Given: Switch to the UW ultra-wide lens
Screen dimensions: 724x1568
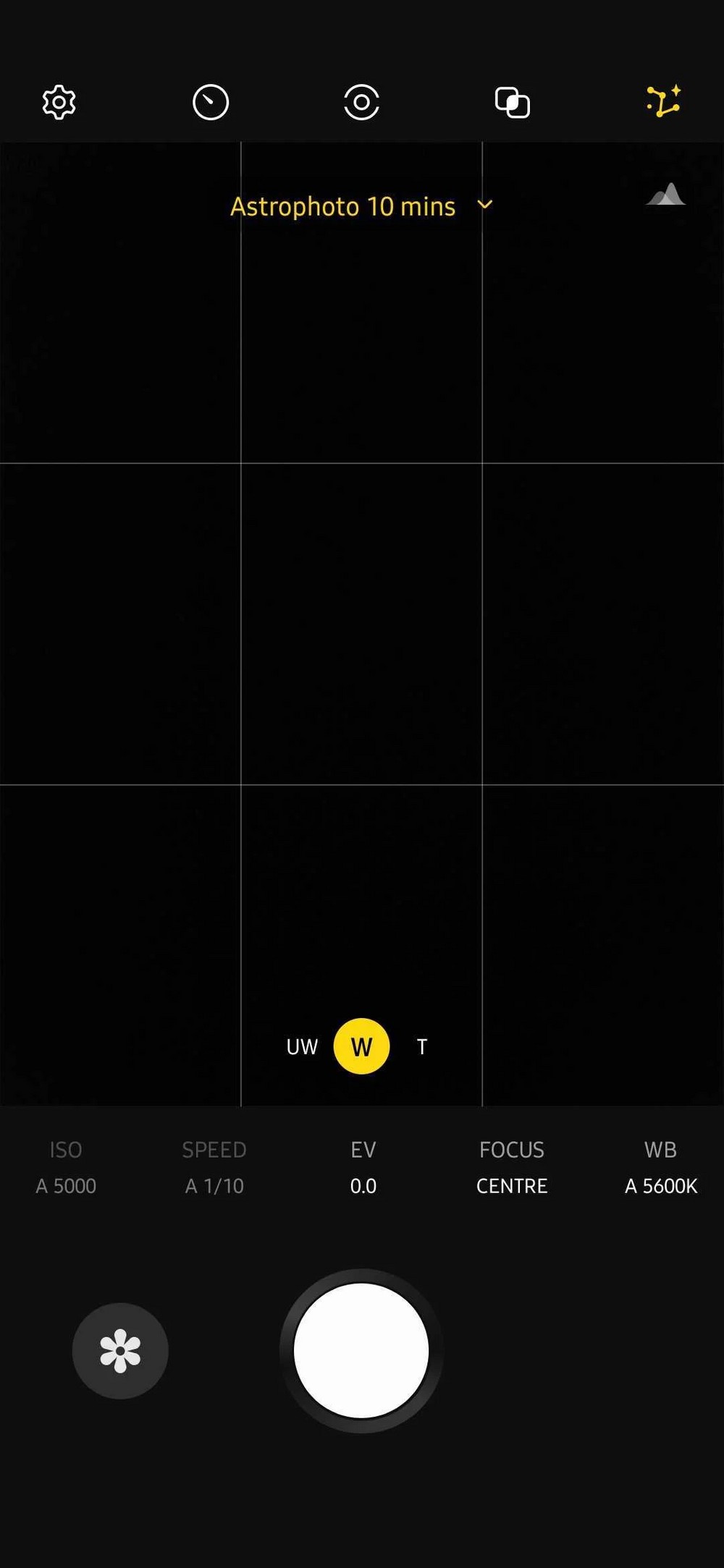Looking at the screenshot, I should coord(302,1046).
